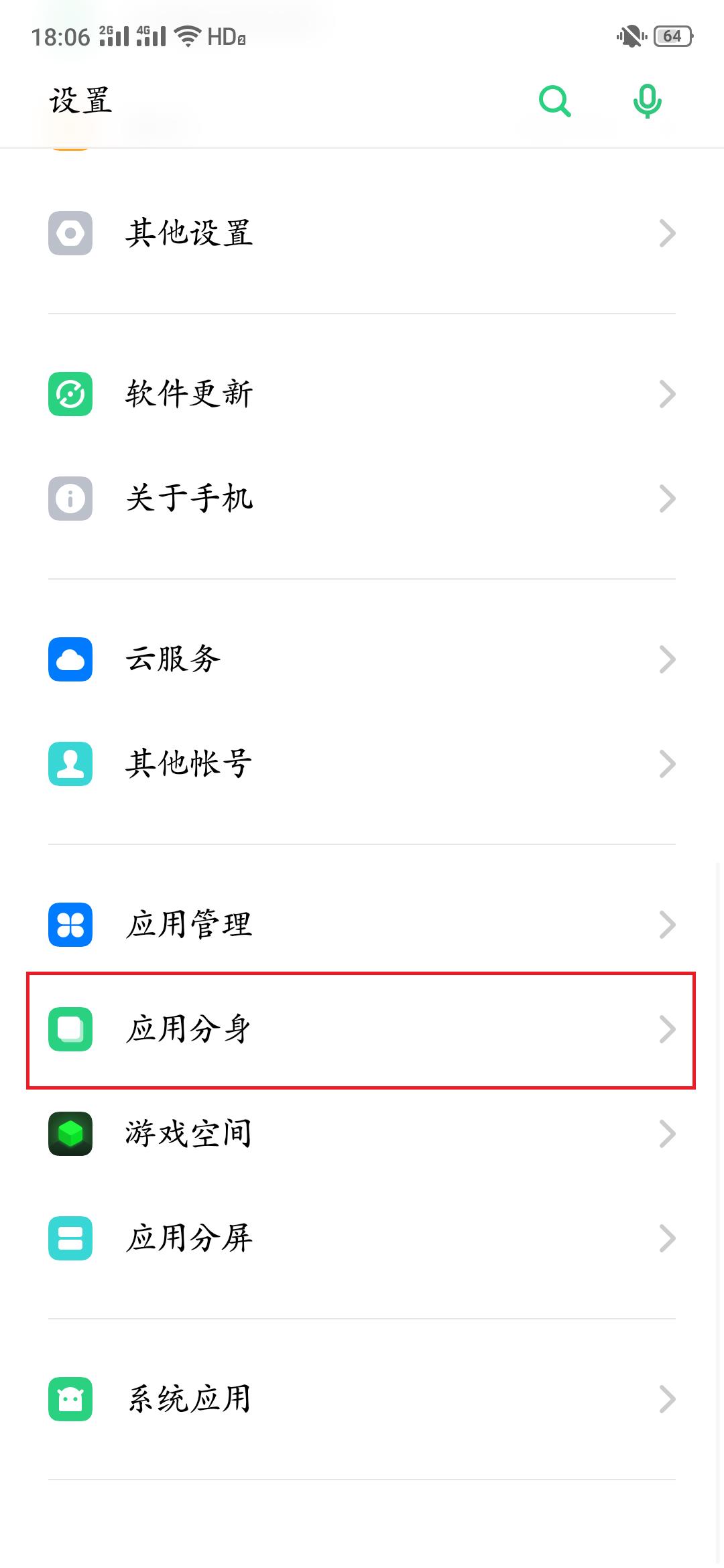Viewport: 724px width, 1568px height.
Task: Open 其他设置 (Other settings)
Action: click(362, 233)
